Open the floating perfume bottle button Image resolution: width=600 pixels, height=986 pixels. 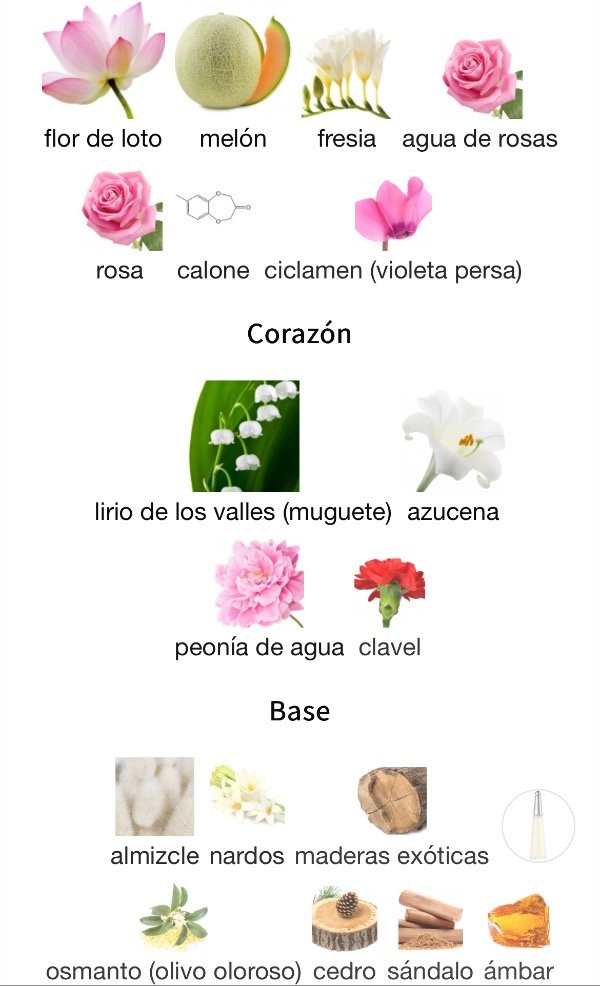click(538, 825)
